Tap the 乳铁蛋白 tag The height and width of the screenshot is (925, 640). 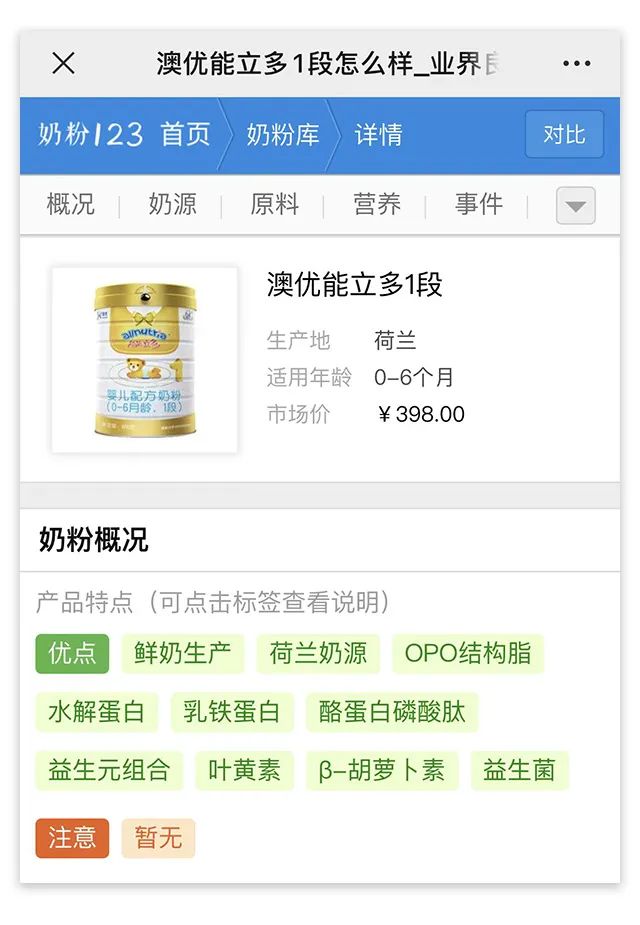[232, 712]
